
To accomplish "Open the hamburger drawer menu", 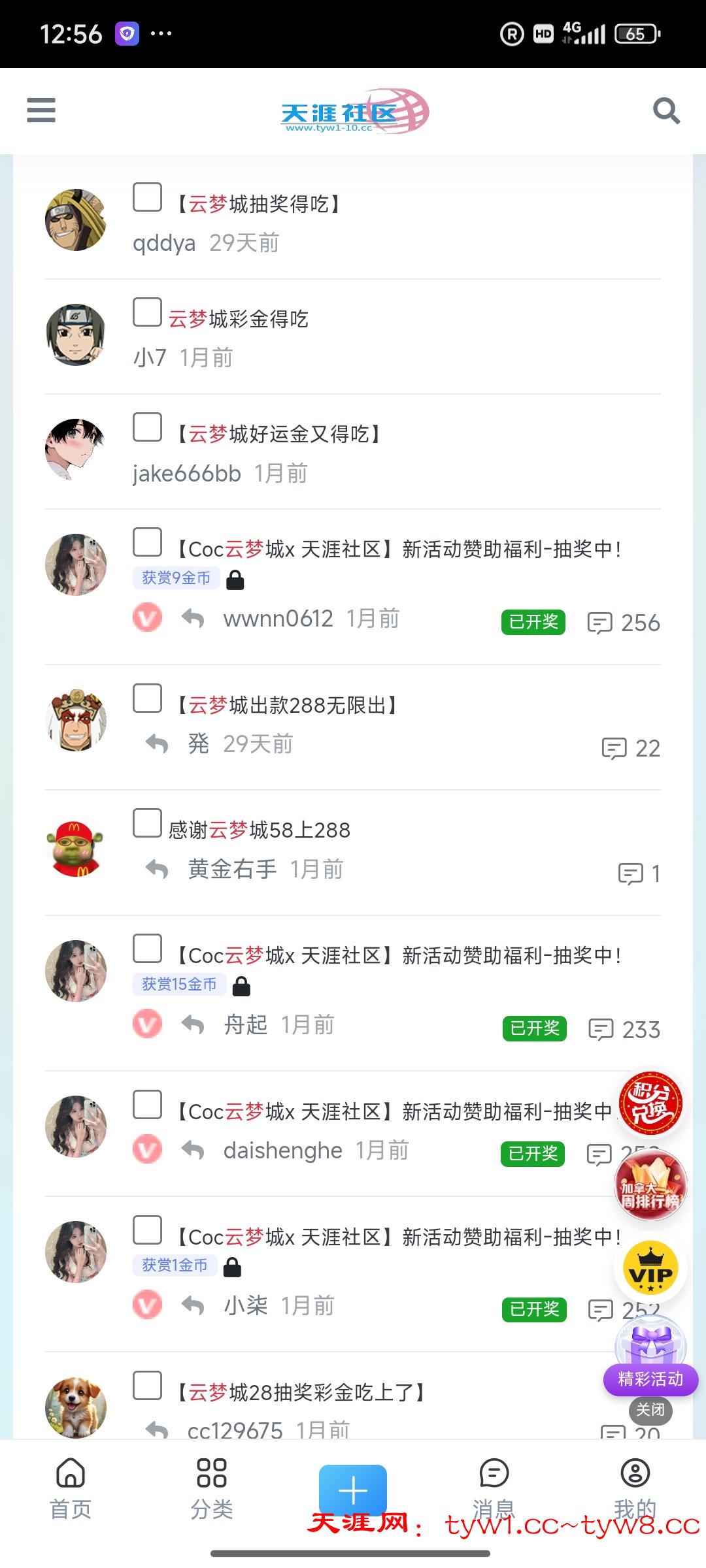I will point(41,110).
